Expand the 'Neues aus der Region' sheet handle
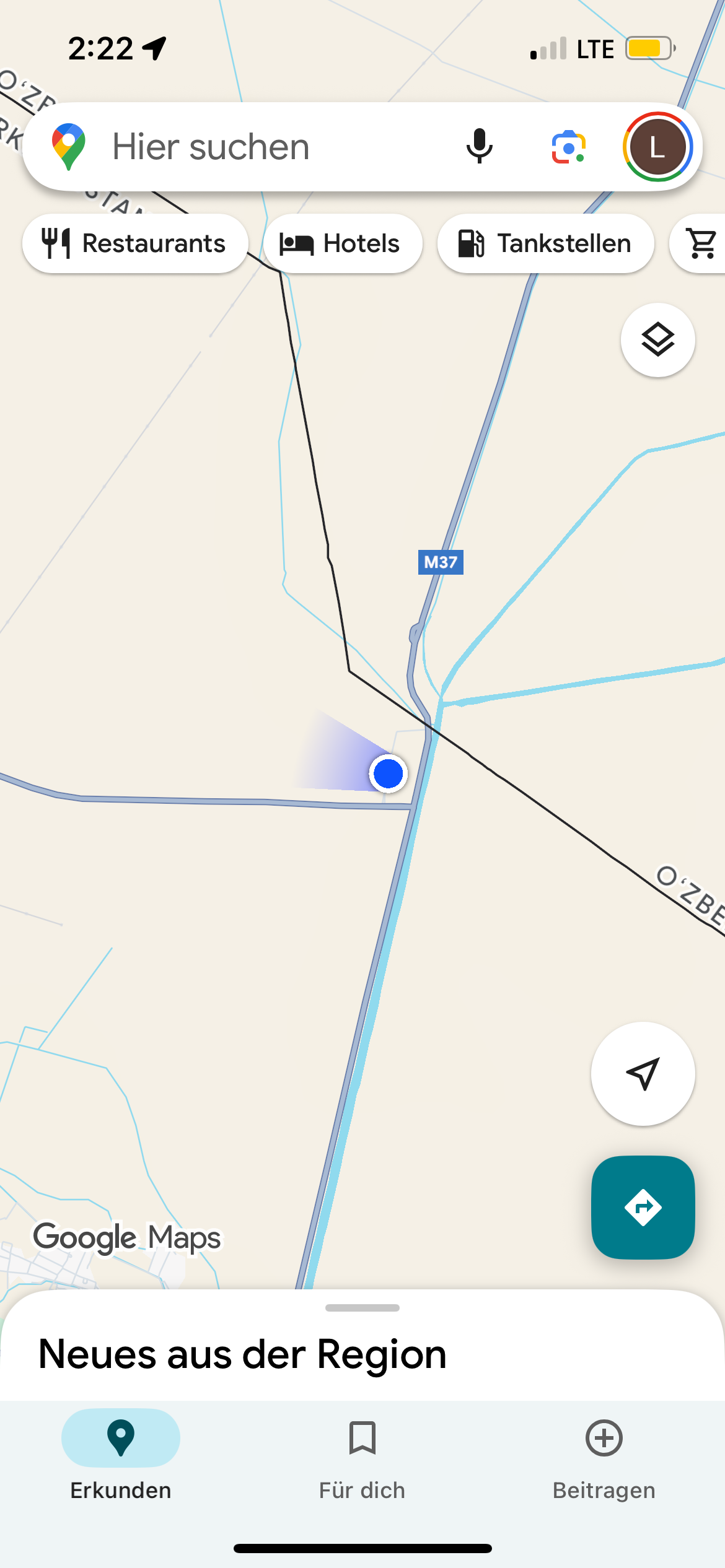Viewport: 725px width, 1568px height. pyautogui.click(x=362, y=1308)
